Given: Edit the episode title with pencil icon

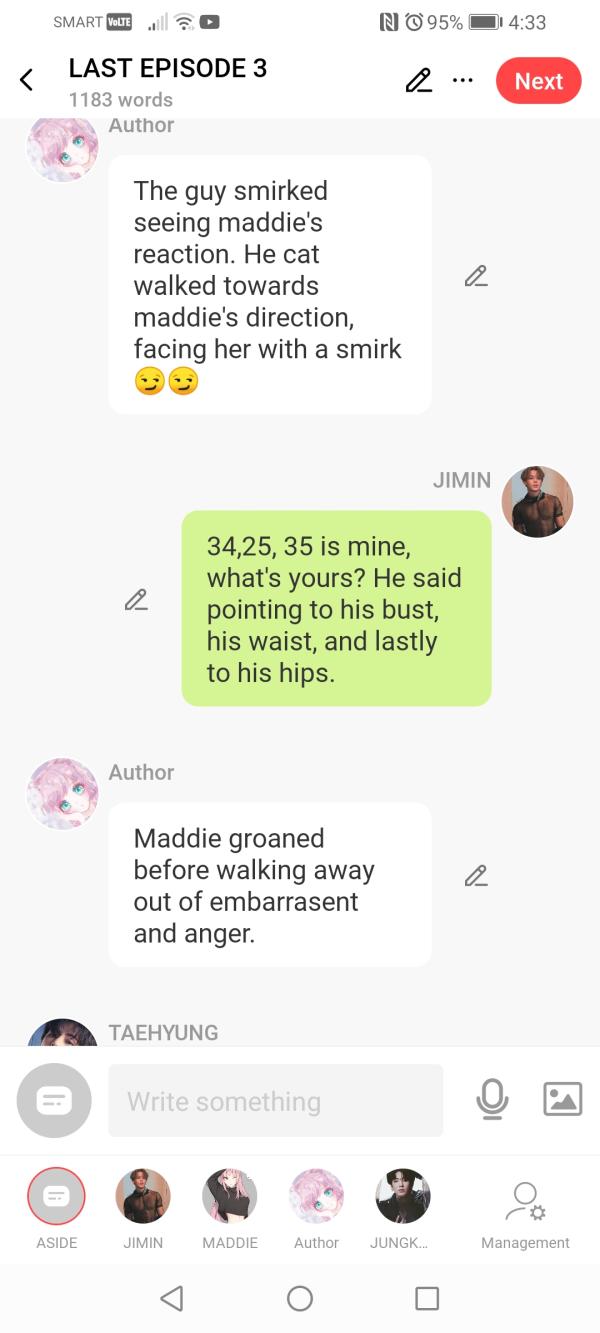Looking at the screenshot, I should [x=418, y=81].
